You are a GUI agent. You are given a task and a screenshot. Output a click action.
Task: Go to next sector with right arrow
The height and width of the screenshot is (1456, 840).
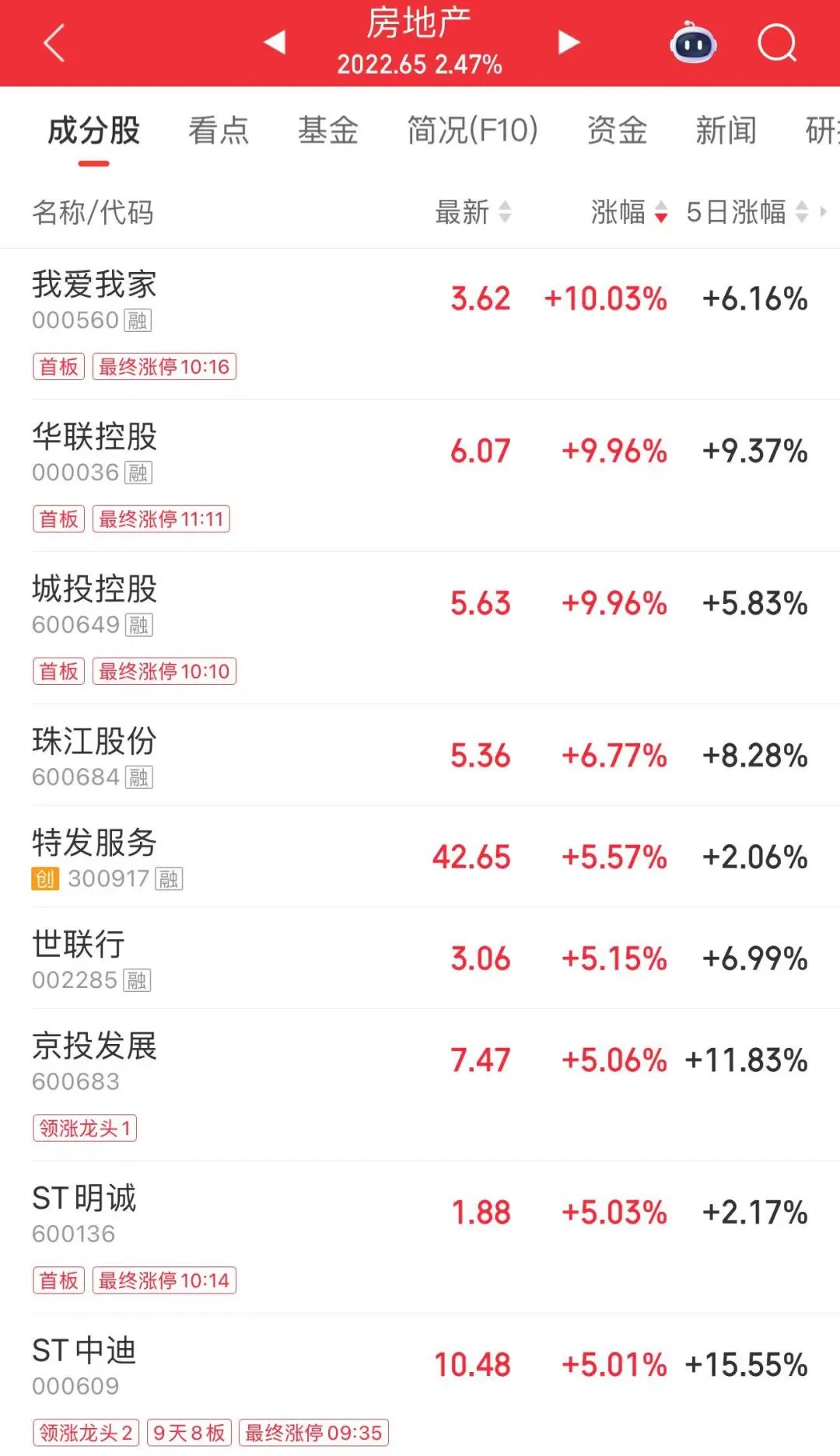click(569, 44)
